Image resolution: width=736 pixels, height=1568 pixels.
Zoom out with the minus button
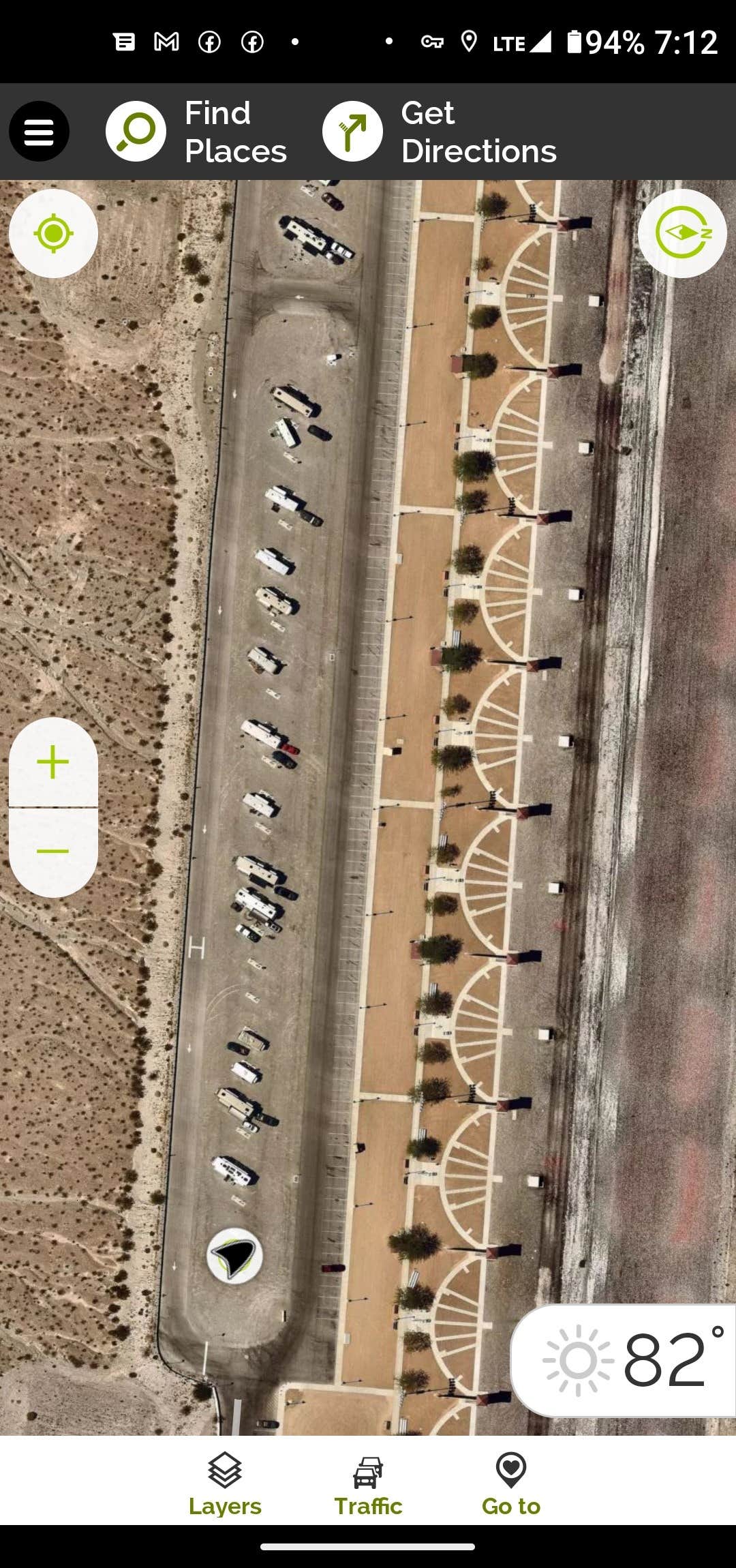53,851
